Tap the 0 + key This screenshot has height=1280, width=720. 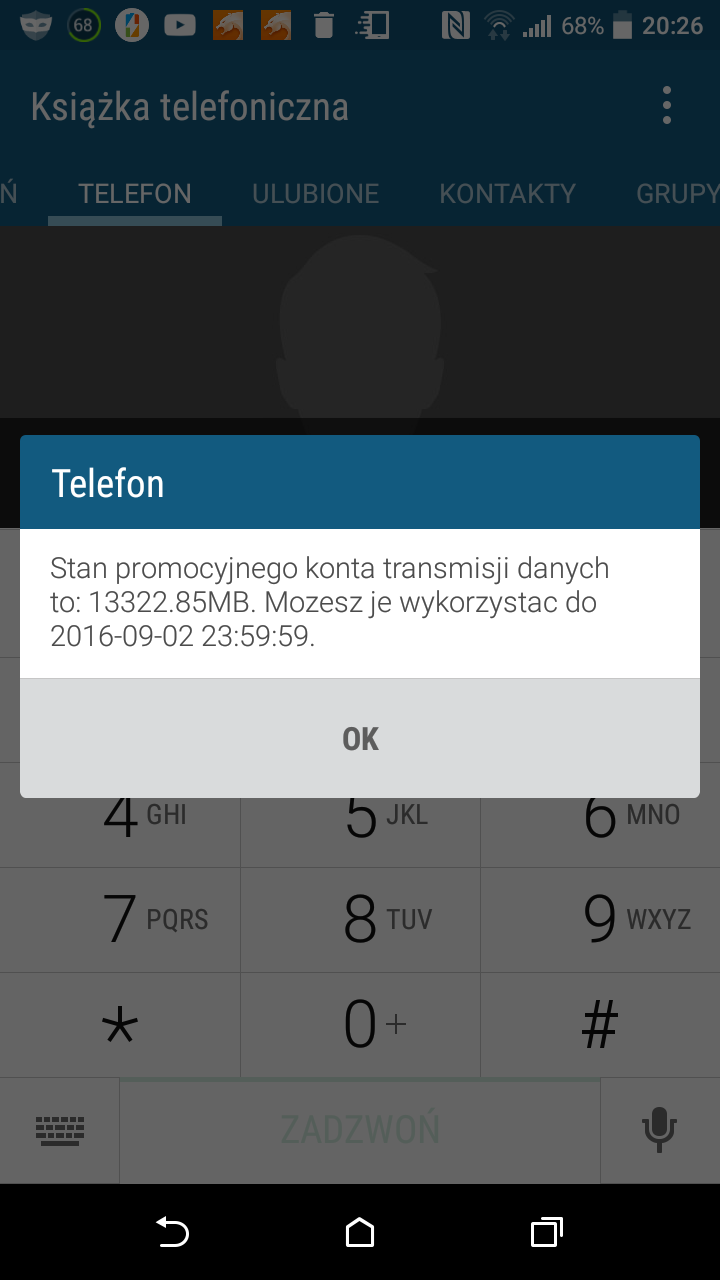(x=360, y=1026)
